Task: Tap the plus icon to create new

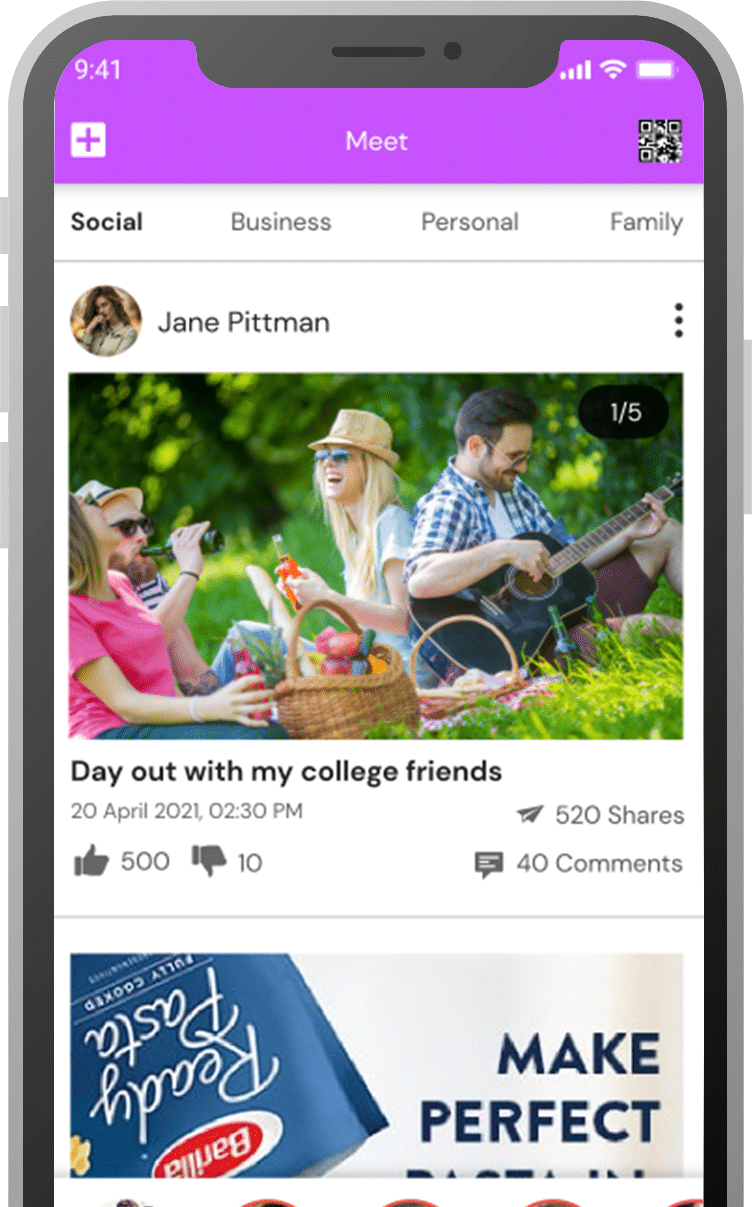Action: tap(88, 140)
